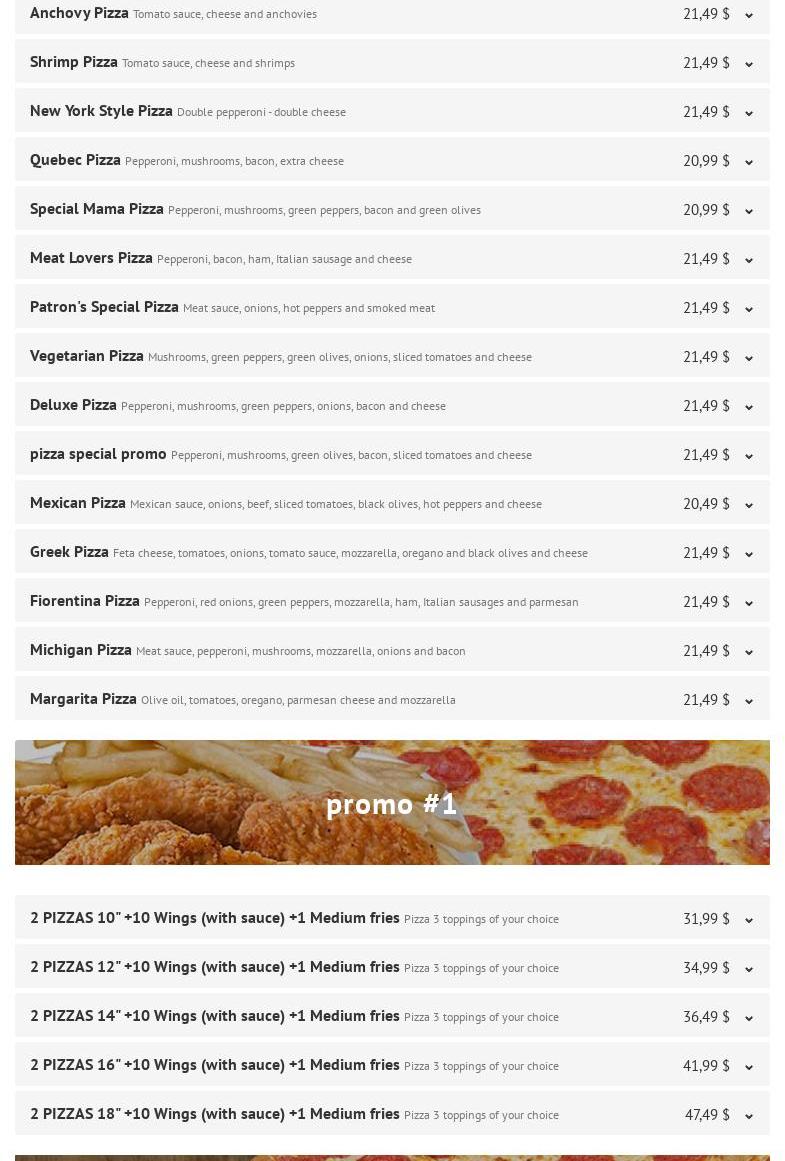Expand the Deluxe Pizza item
Viewport: 785px width, 1161px height.
pos(748,407)
